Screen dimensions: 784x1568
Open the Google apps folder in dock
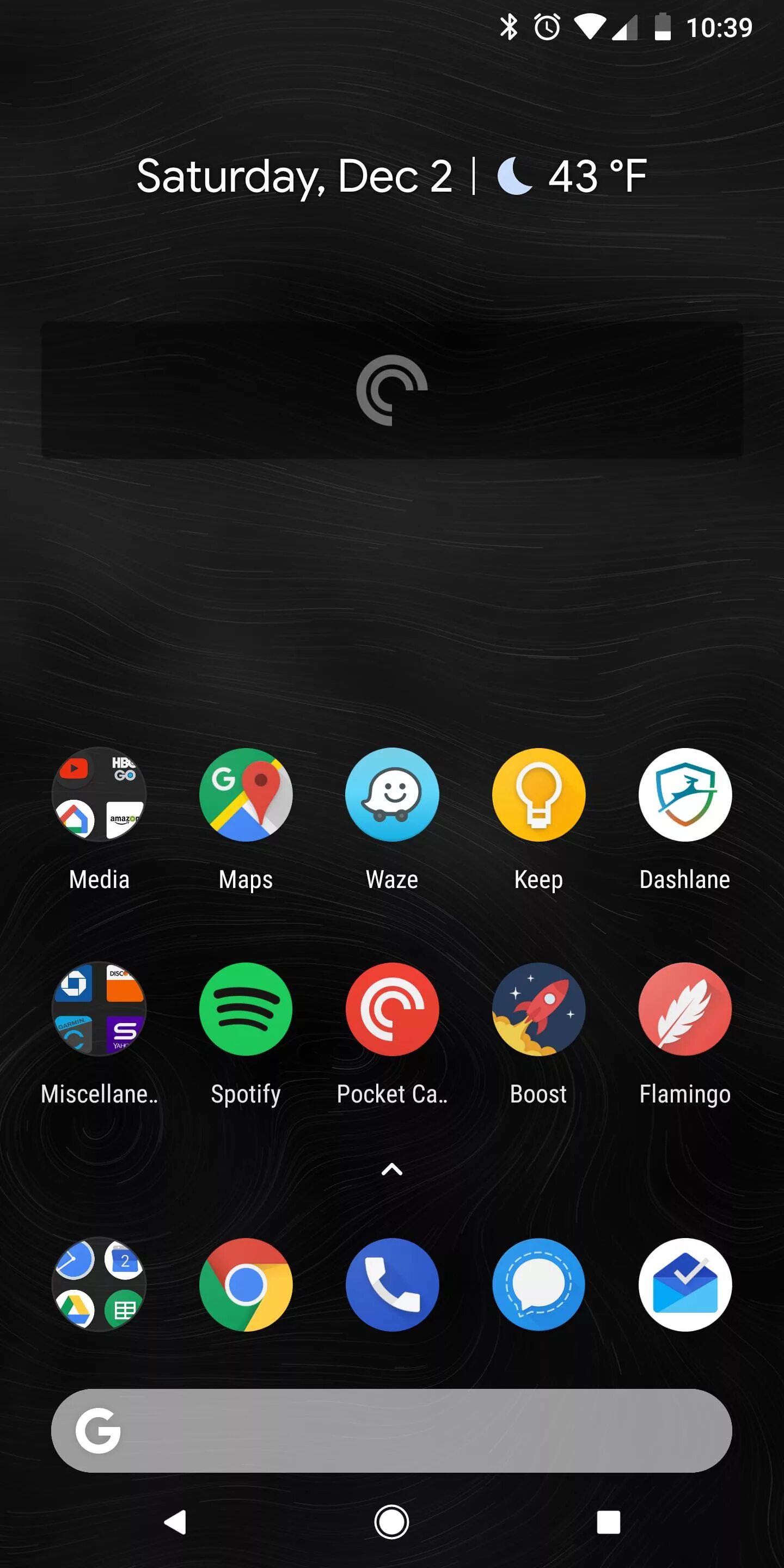(99, 1284)
